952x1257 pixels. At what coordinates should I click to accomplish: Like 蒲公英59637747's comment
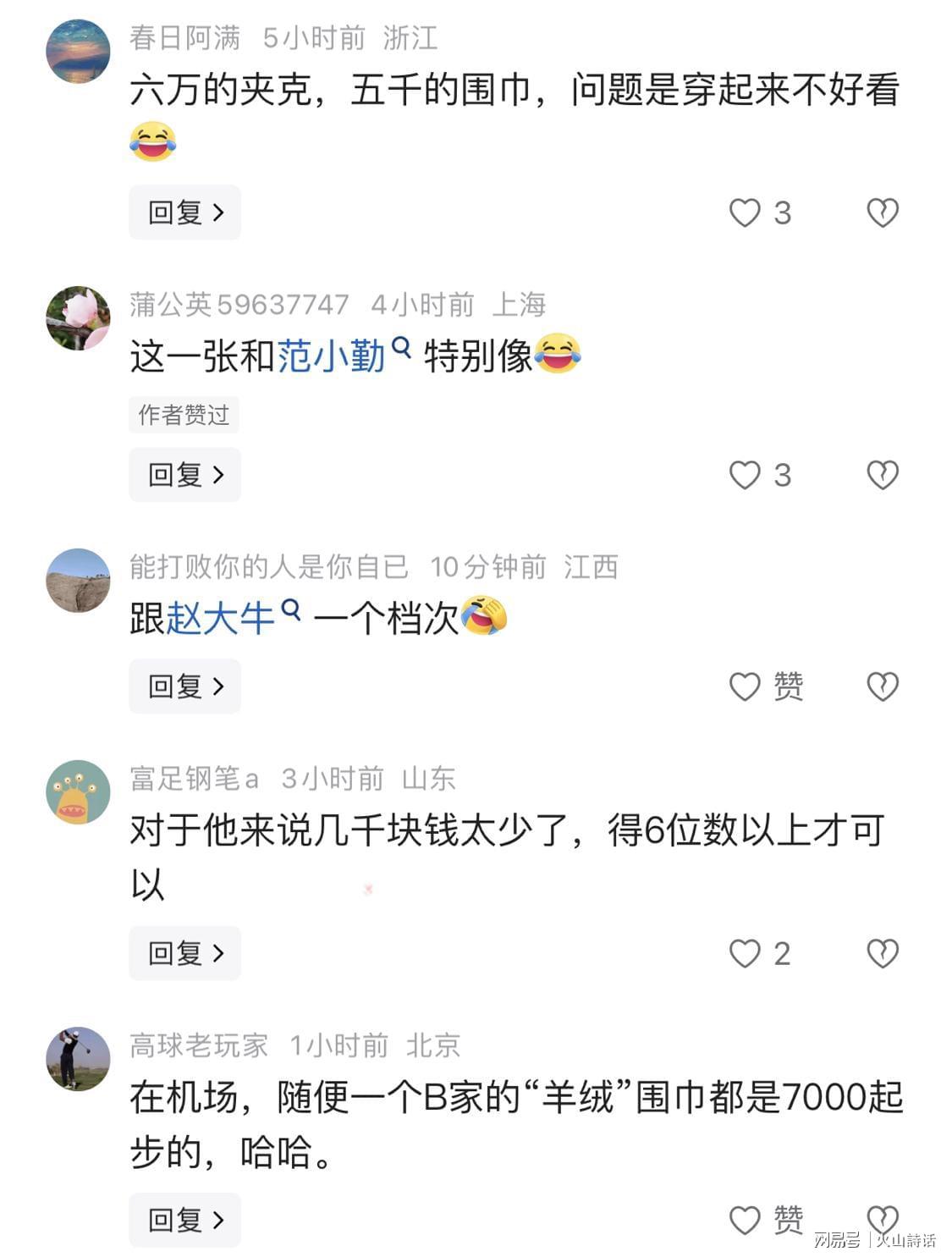745,475
